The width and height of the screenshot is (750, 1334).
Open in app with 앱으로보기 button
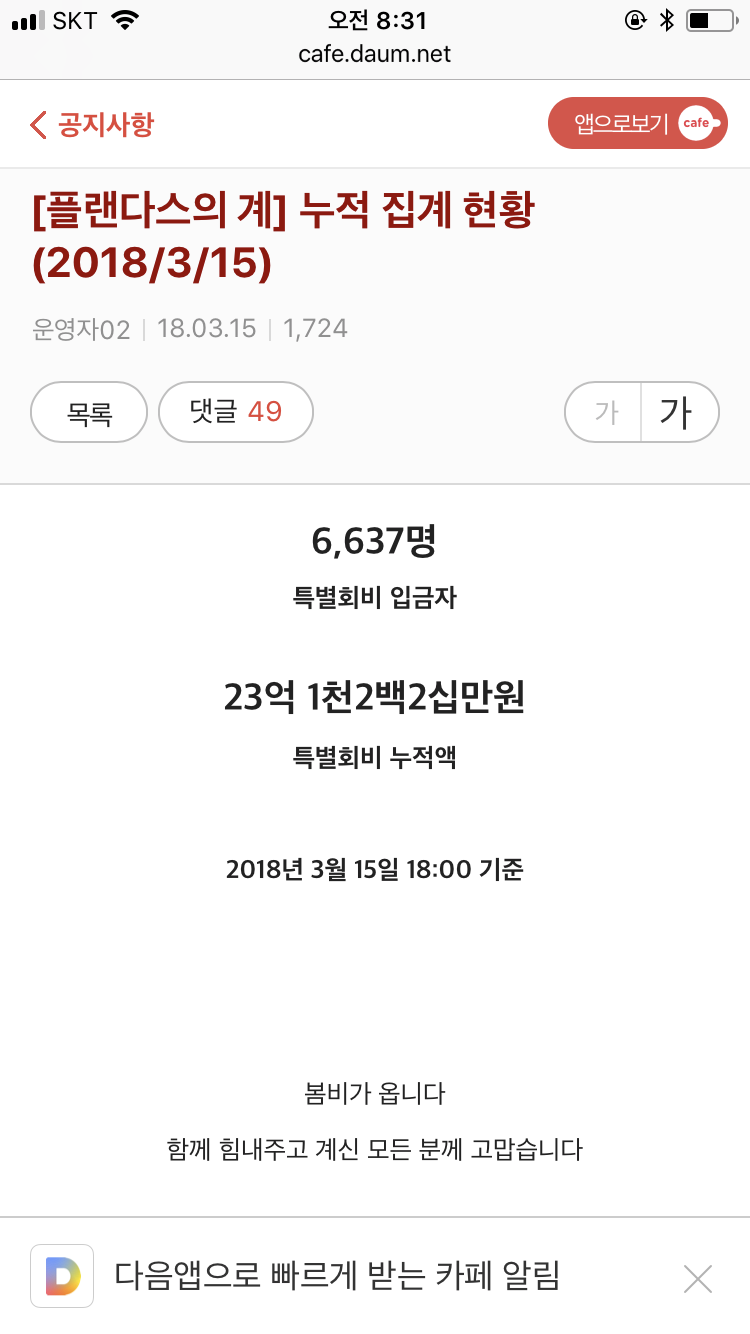(637, 123)
